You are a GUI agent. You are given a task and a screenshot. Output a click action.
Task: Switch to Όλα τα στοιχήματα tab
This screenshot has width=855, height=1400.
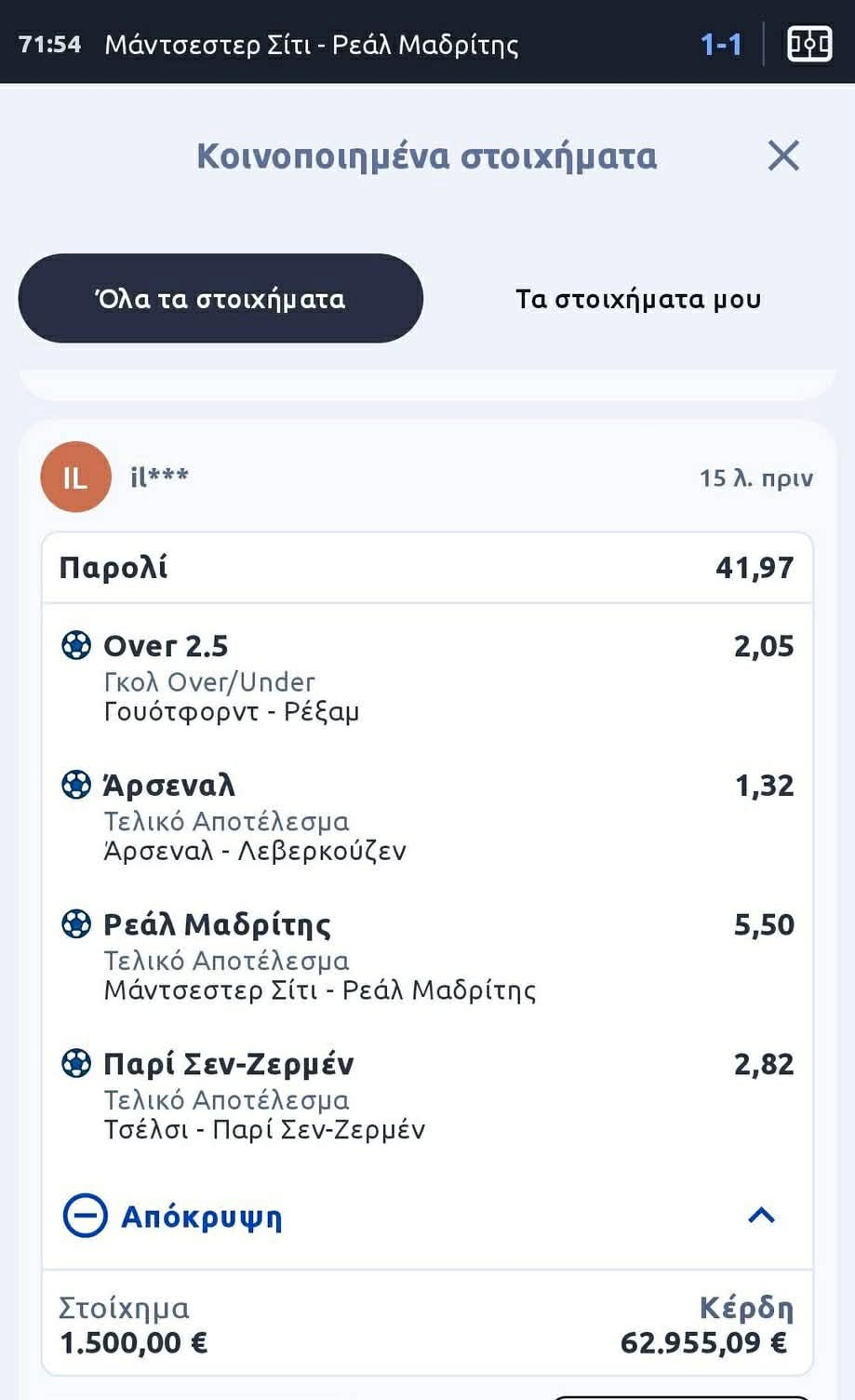(220, 299)
